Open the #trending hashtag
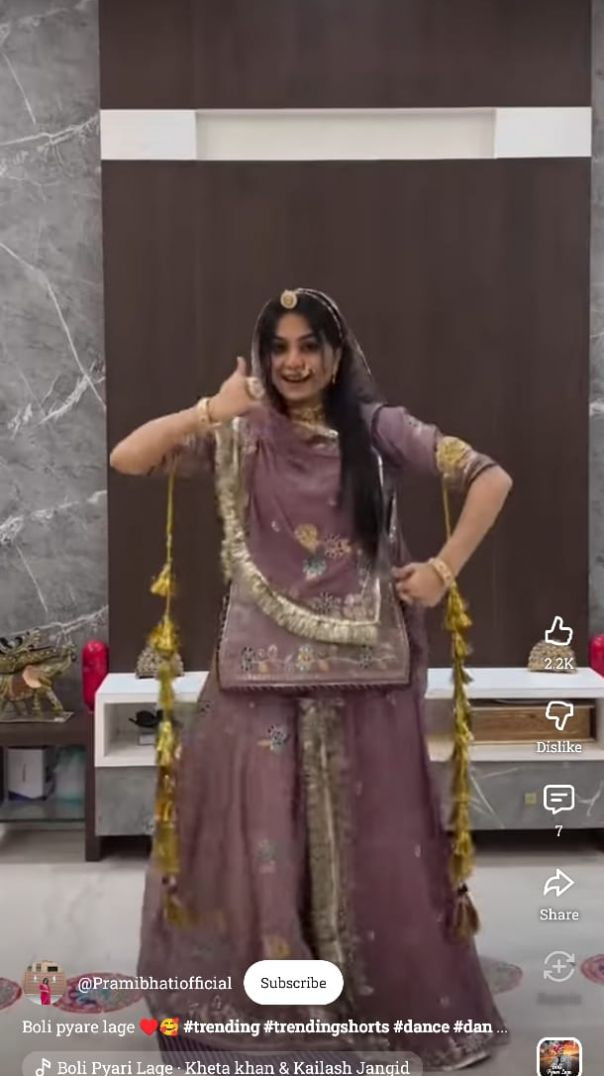The image size is (604, 1076). click(x=221, y=1027)
